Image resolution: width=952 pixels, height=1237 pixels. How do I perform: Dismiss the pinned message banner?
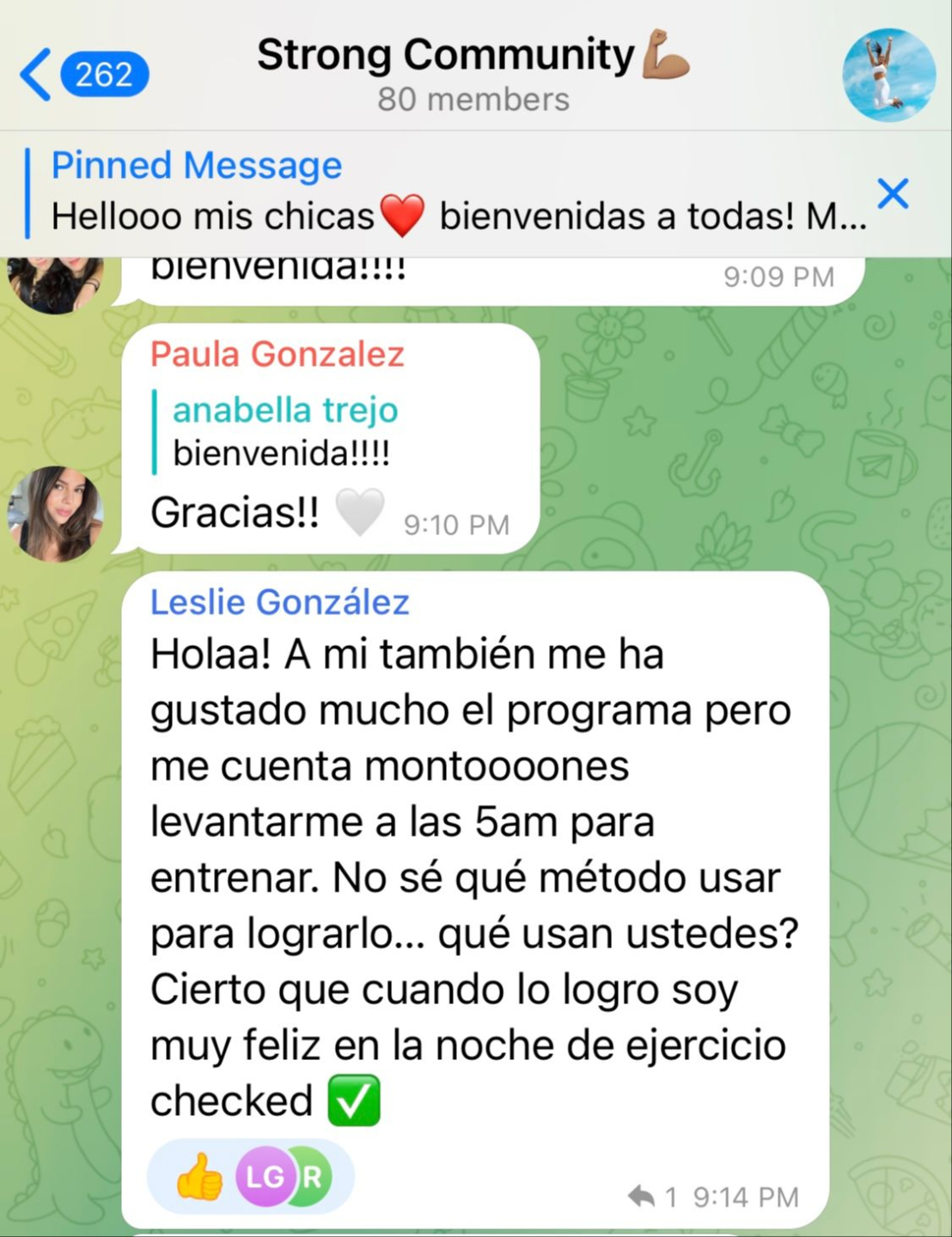tap(893, 194)
